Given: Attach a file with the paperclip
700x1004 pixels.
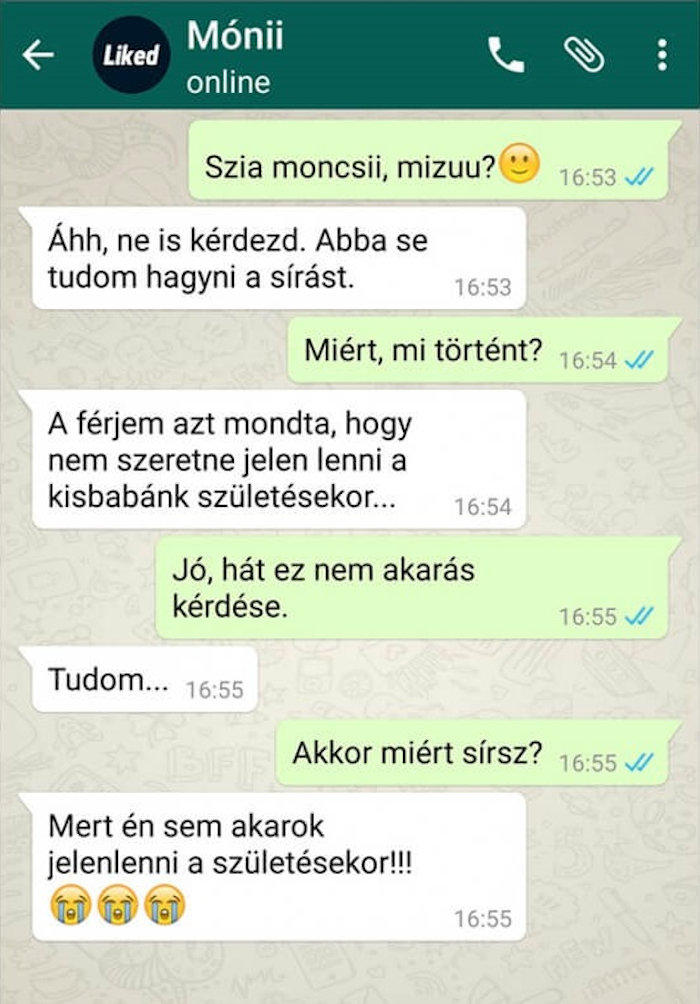Looking at the screenshot, I should (584, 55).
